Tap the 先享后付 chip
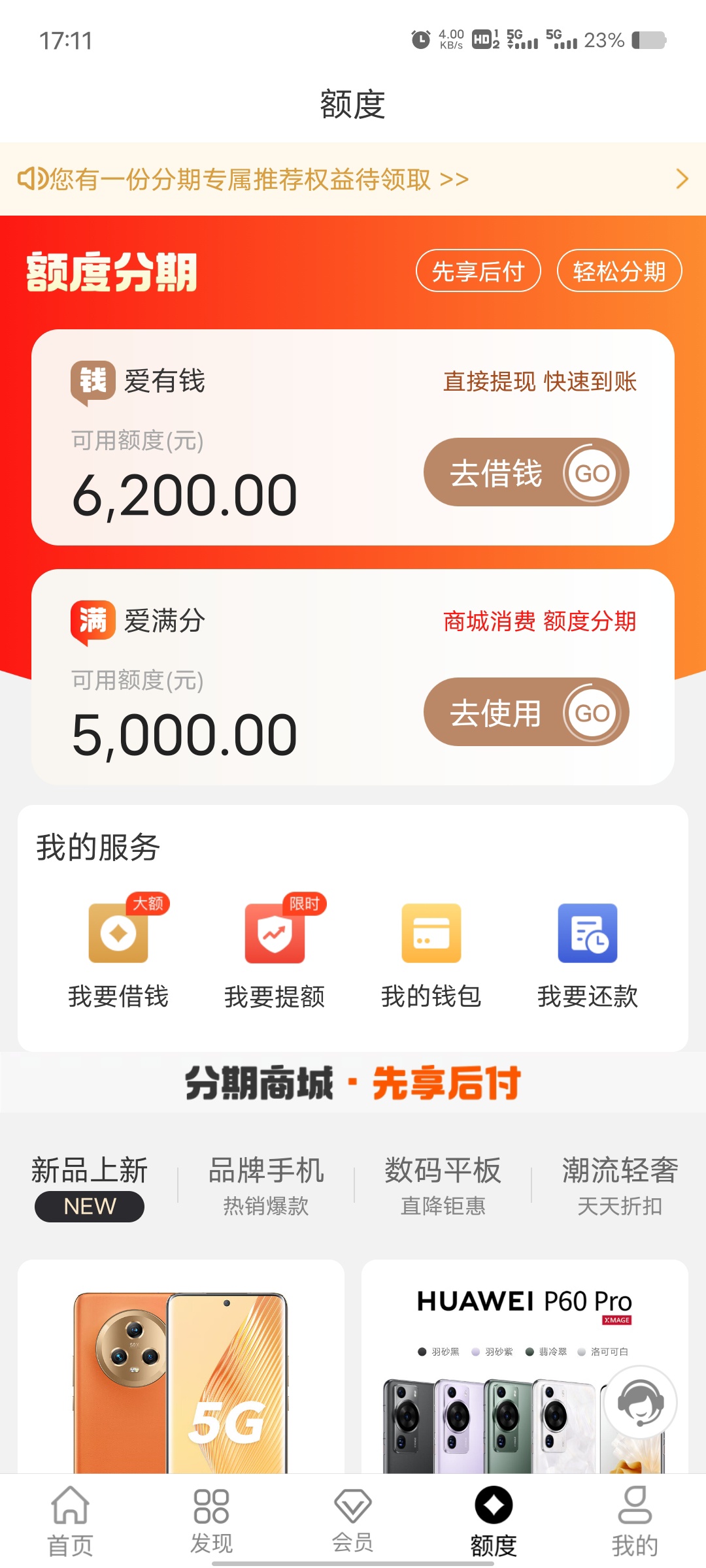This screenshot has width=706, height=1568. point(479,270)
